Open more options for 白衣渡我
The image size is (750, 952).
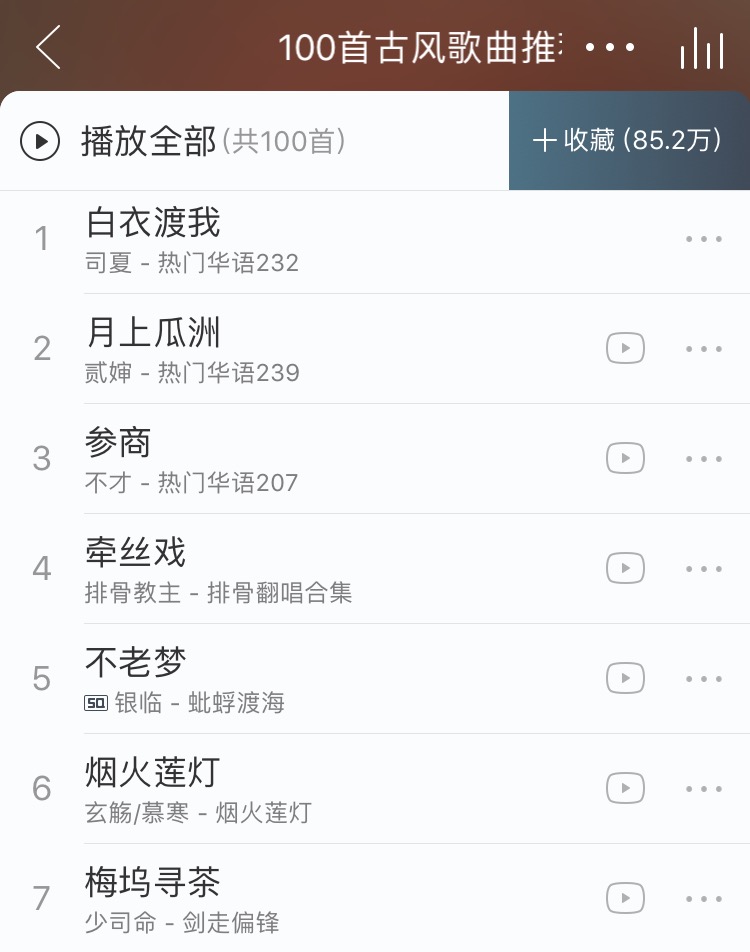click(704, 239)
